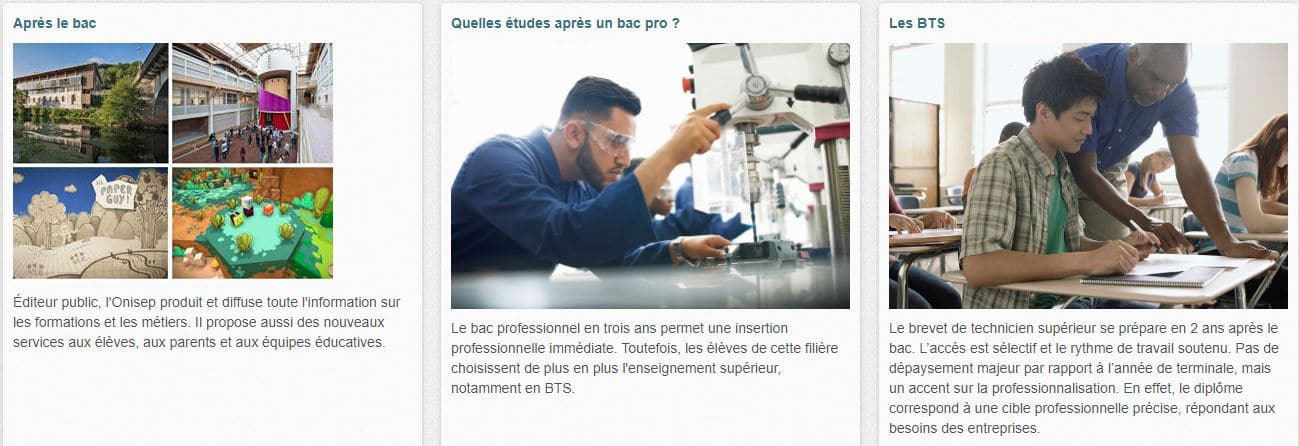Tap the four-image collage under 'Après le bac'

click(x=172, y=160)
